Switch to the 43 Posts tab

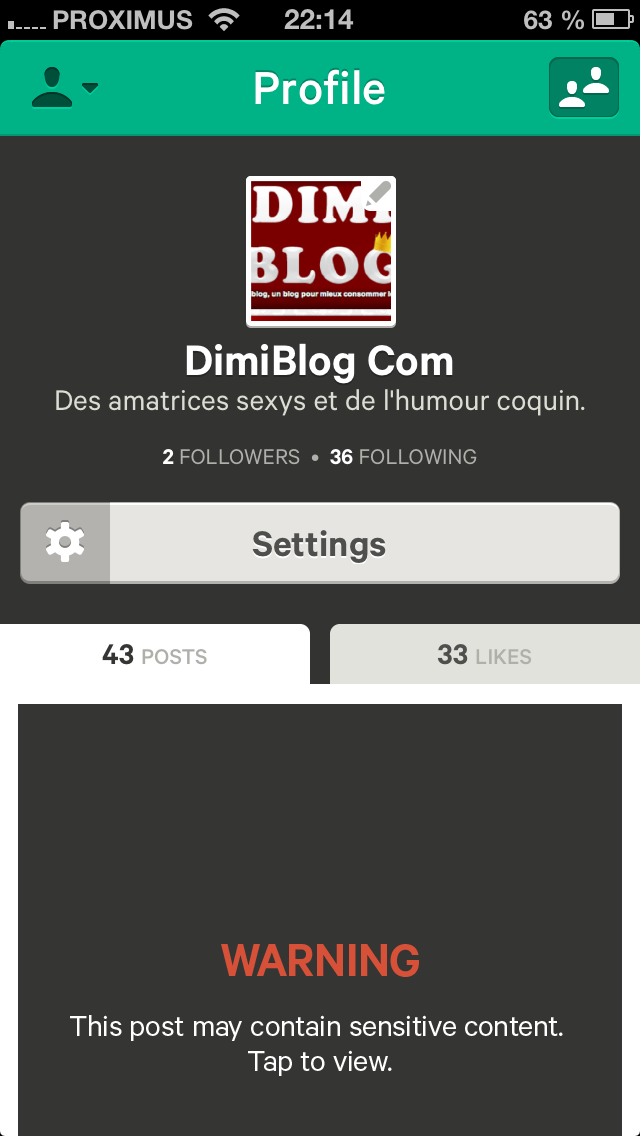pyautogui.click(x=154, y=655)
